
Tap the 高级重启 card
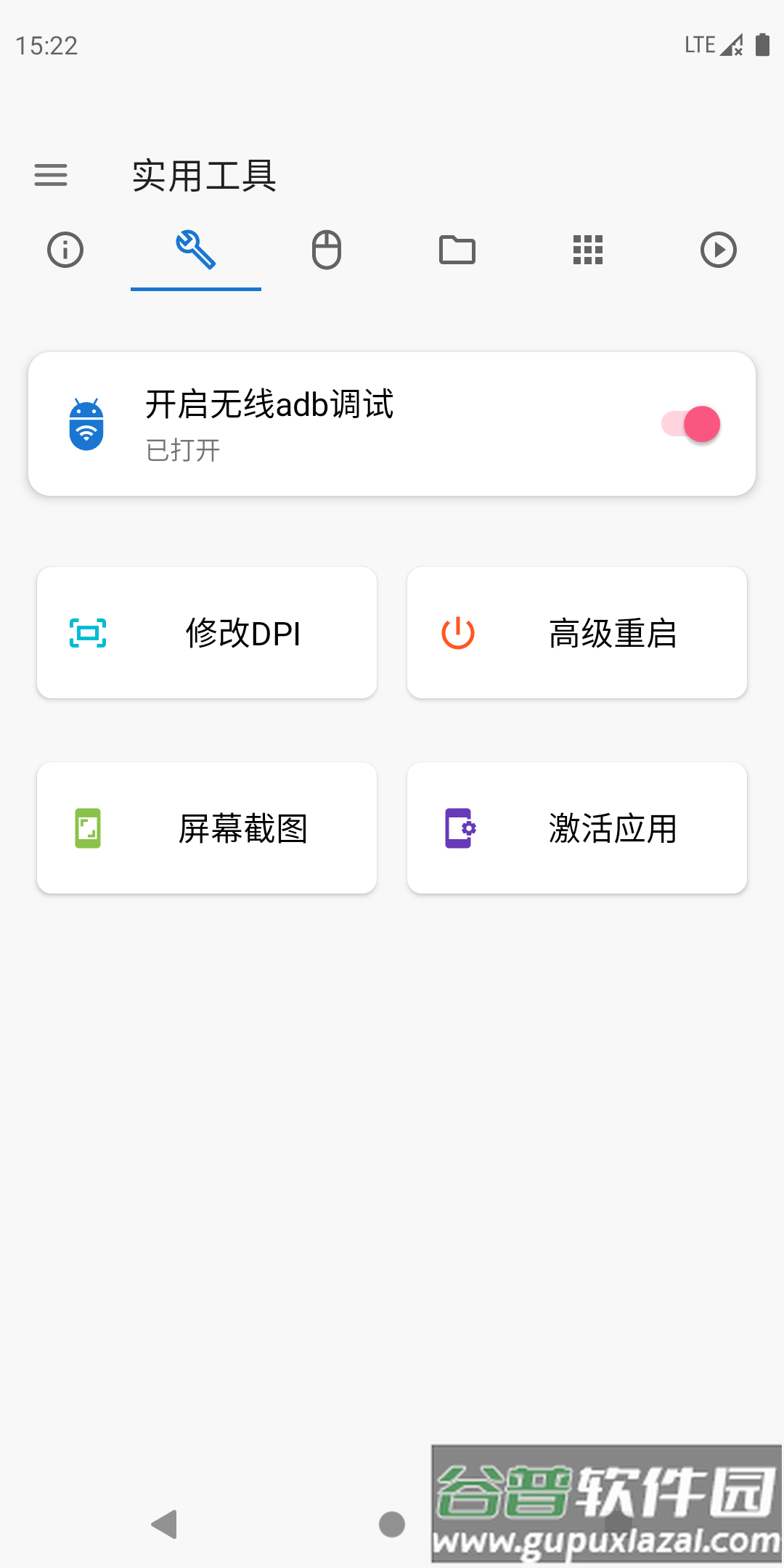(x=577, y=632)
